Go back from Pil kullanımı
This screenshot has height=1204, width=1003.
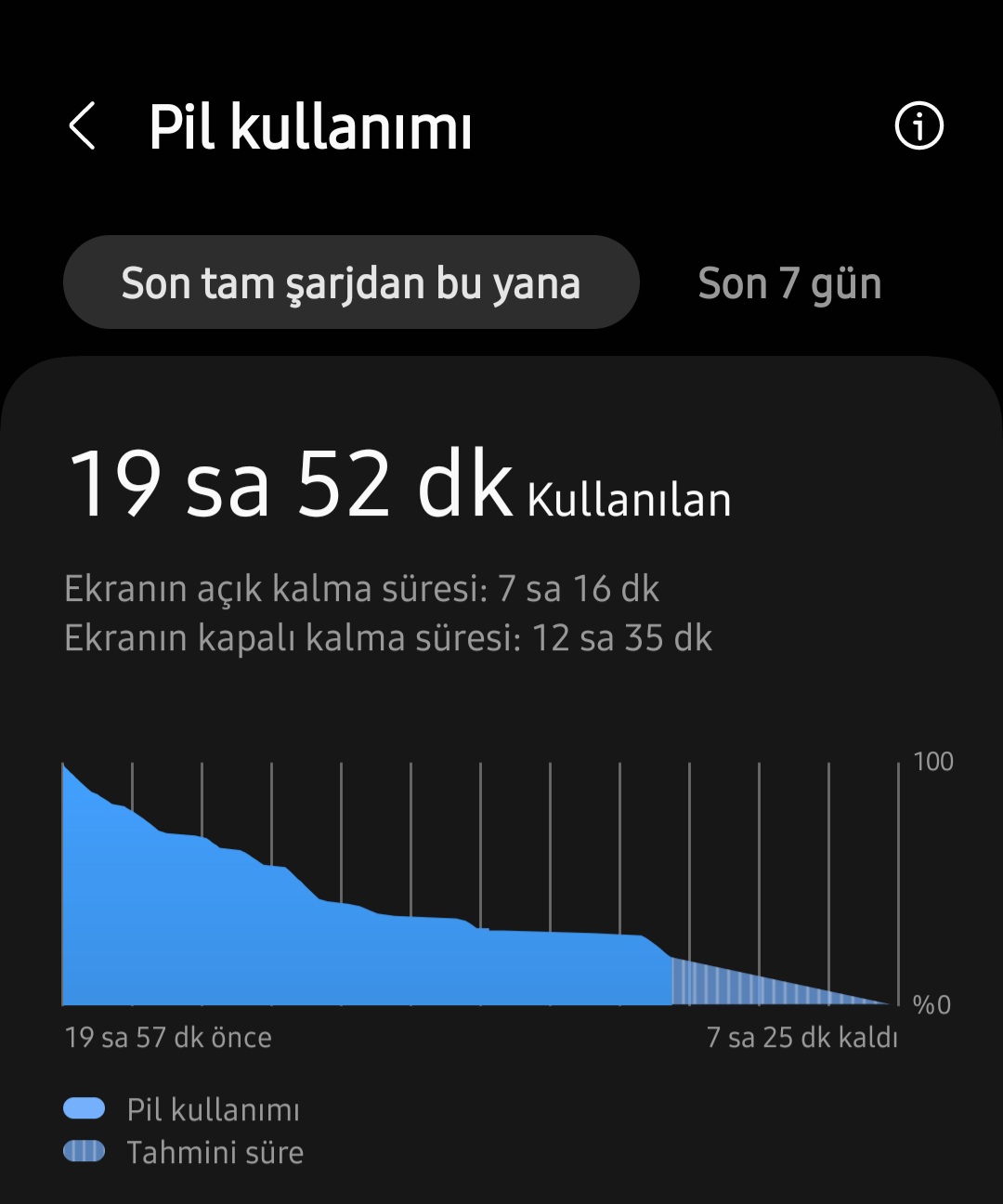tap(83, 126)
